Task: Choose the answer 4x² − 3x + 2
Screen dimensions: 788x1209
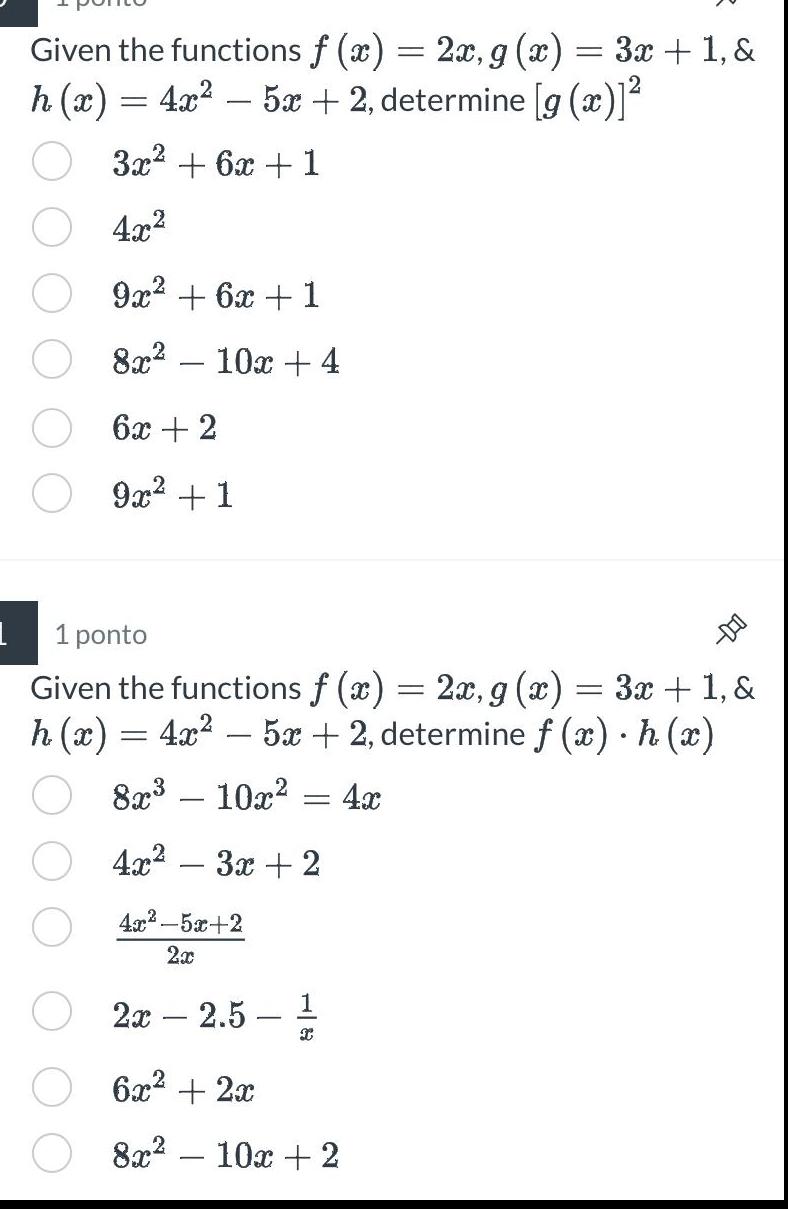Action: (x=51, y=861)
